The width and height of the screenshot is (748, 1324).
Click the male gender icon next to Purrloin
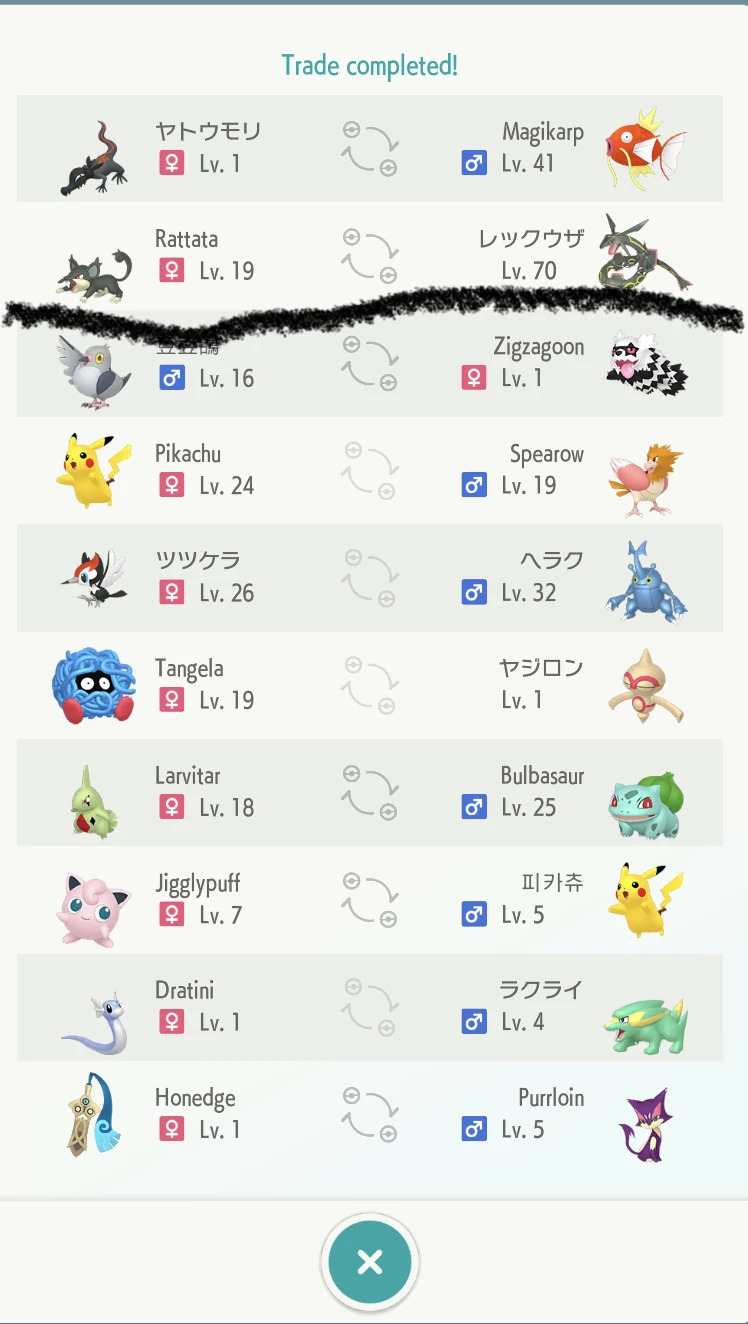[x=474, y=1129]
